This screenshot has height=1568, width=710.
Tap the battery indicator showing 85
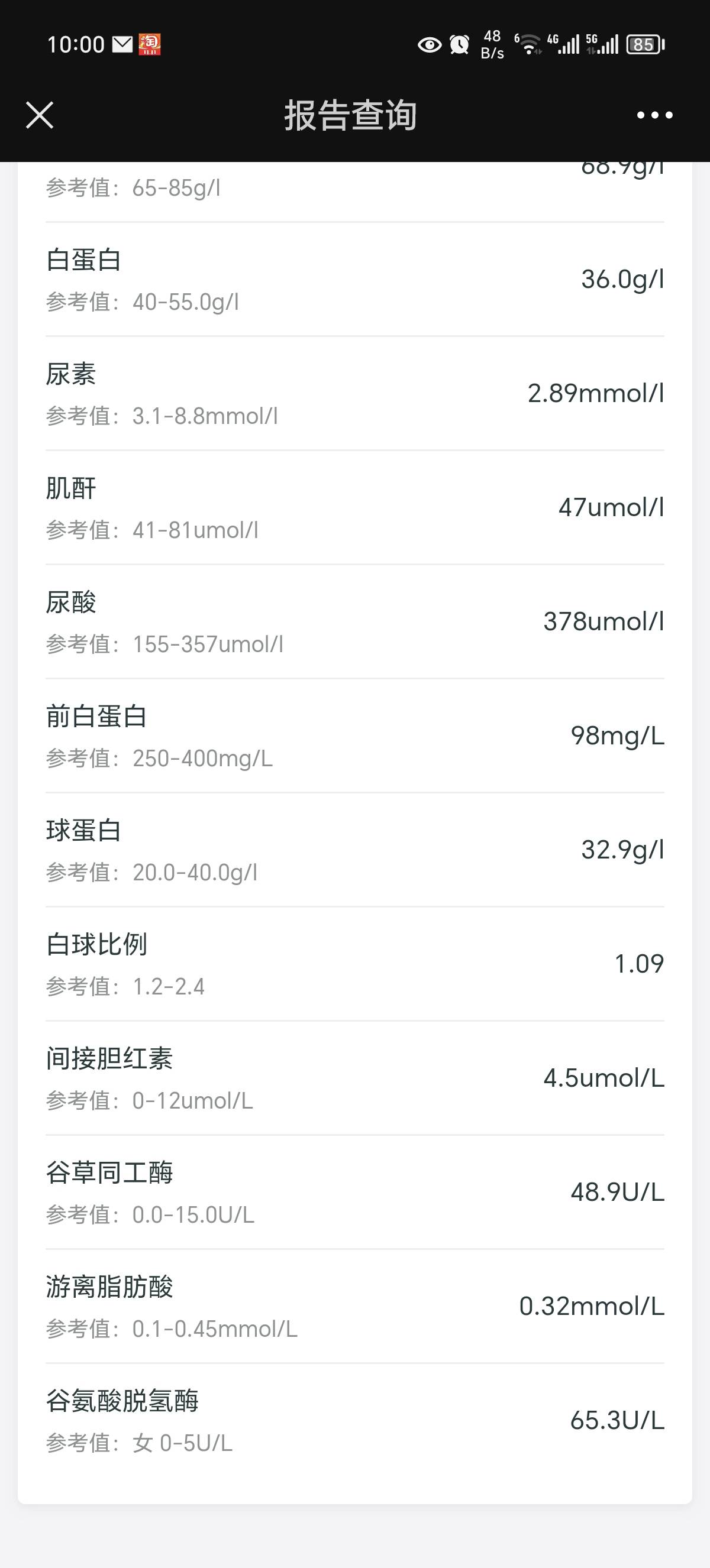click(646, 44)
